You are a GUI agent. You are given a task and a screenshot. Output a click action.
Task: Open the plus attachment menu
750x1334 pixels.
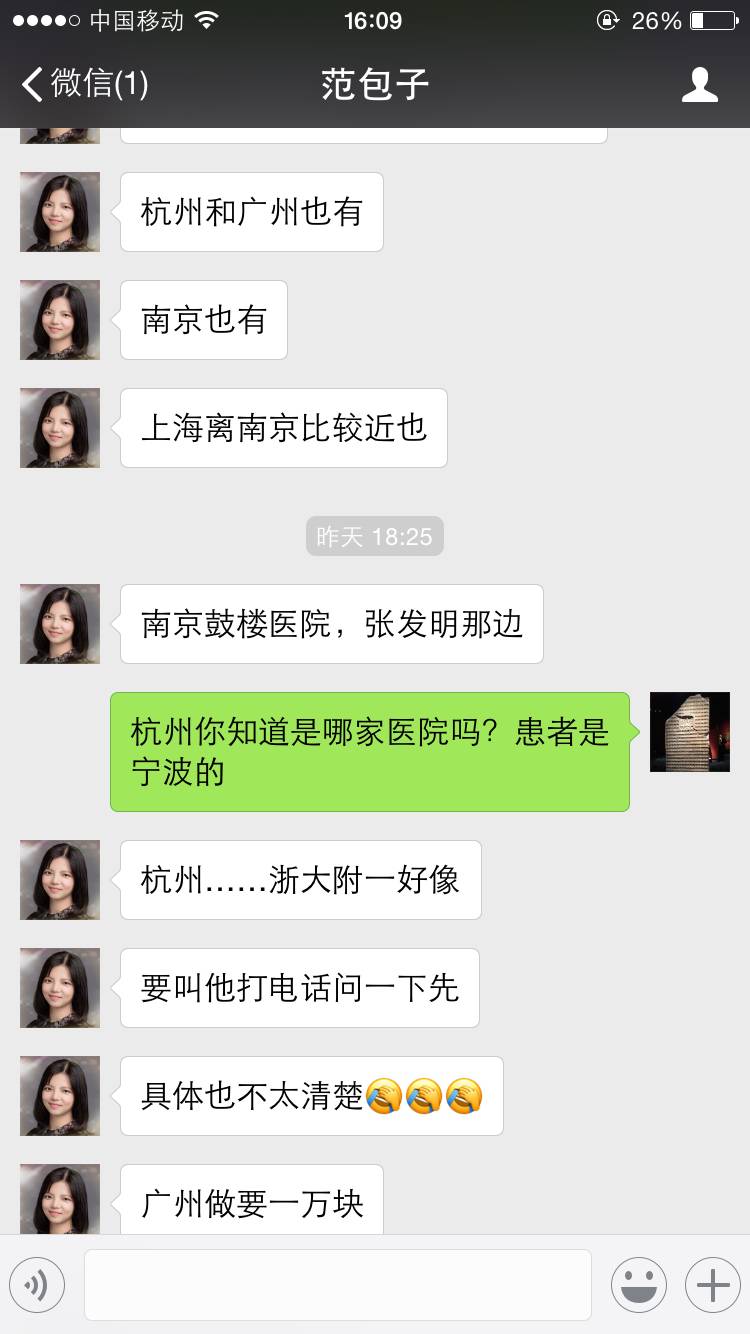712,1285
